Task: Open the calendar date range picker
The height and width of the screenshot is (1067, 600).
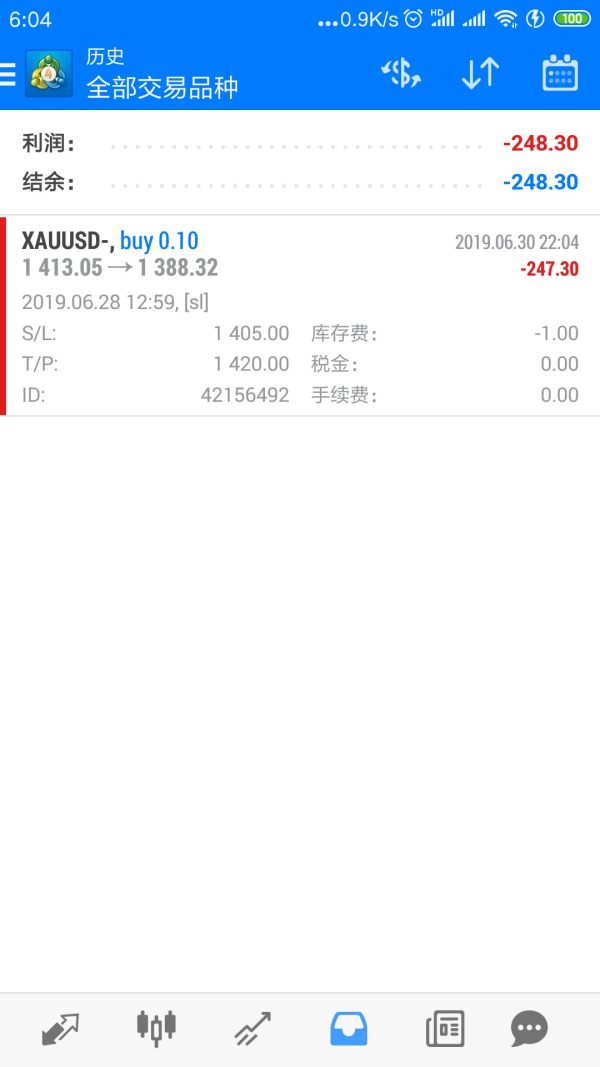Action: 560,73
